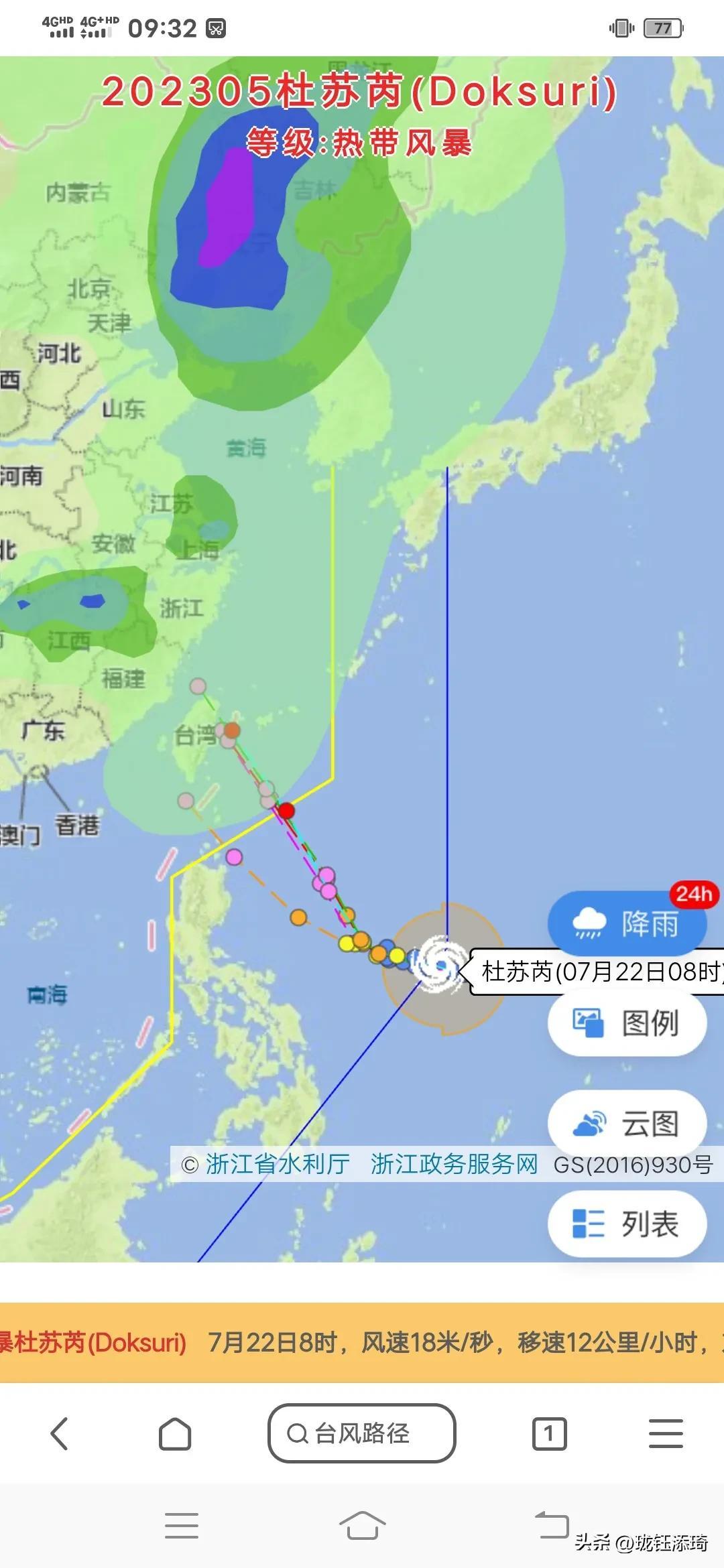Open the browser home page
Image resolution: width=724 pixels, height=1568 pixels.
(x=175, y=1433)
